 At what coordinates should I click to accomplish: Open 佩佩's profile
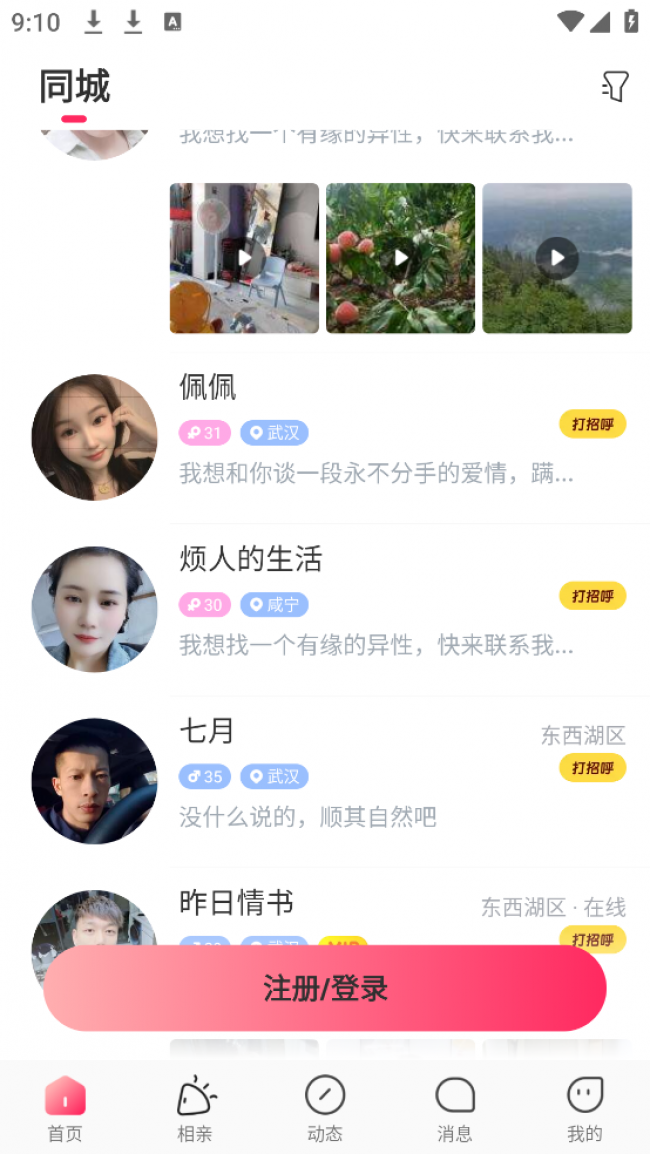click(94, 437)
